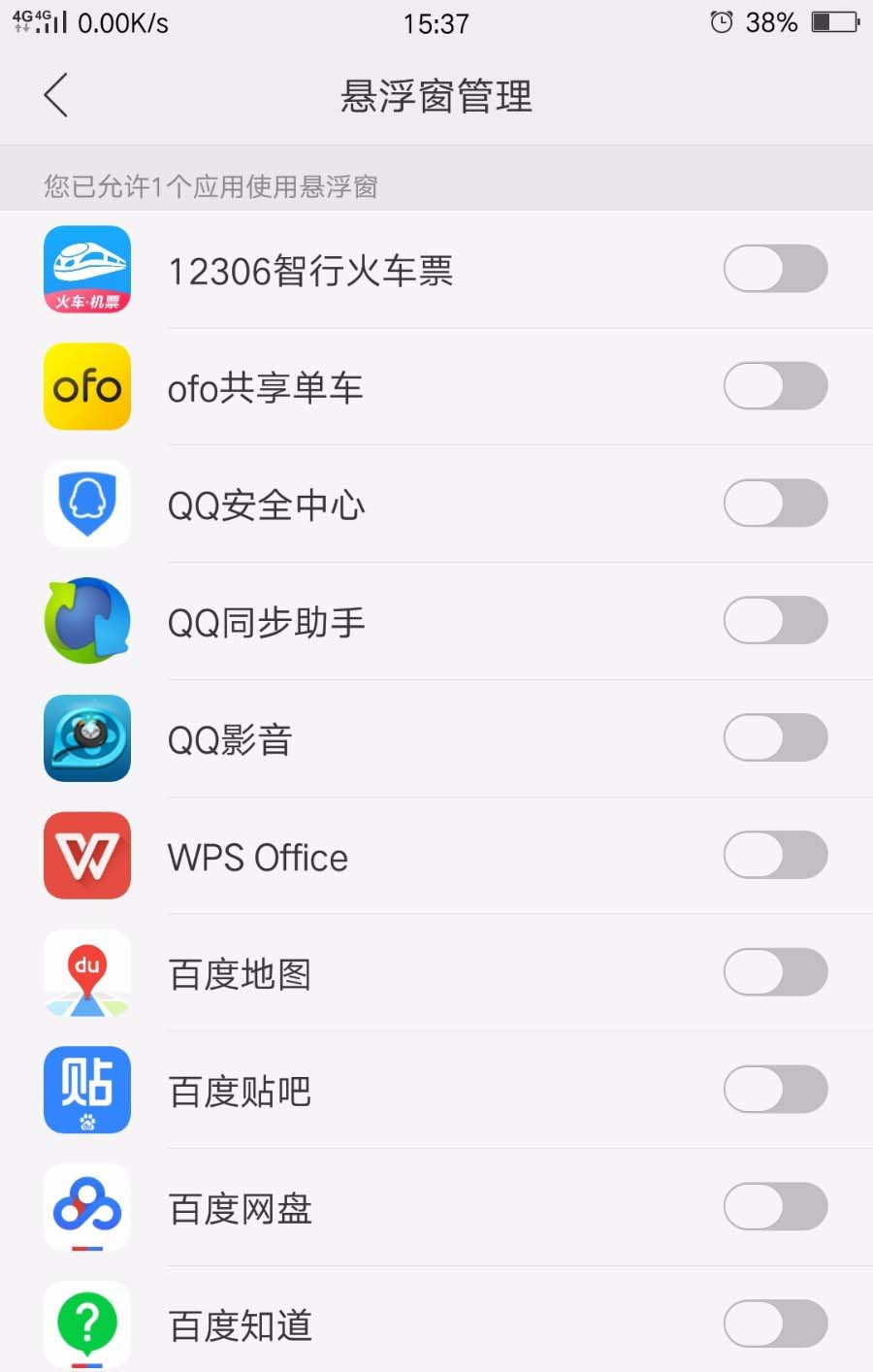The height and width of the screenshot is (1372, 873).
Task: Enable the QQ影音 floating window switch
Action: tap(774, 738)
